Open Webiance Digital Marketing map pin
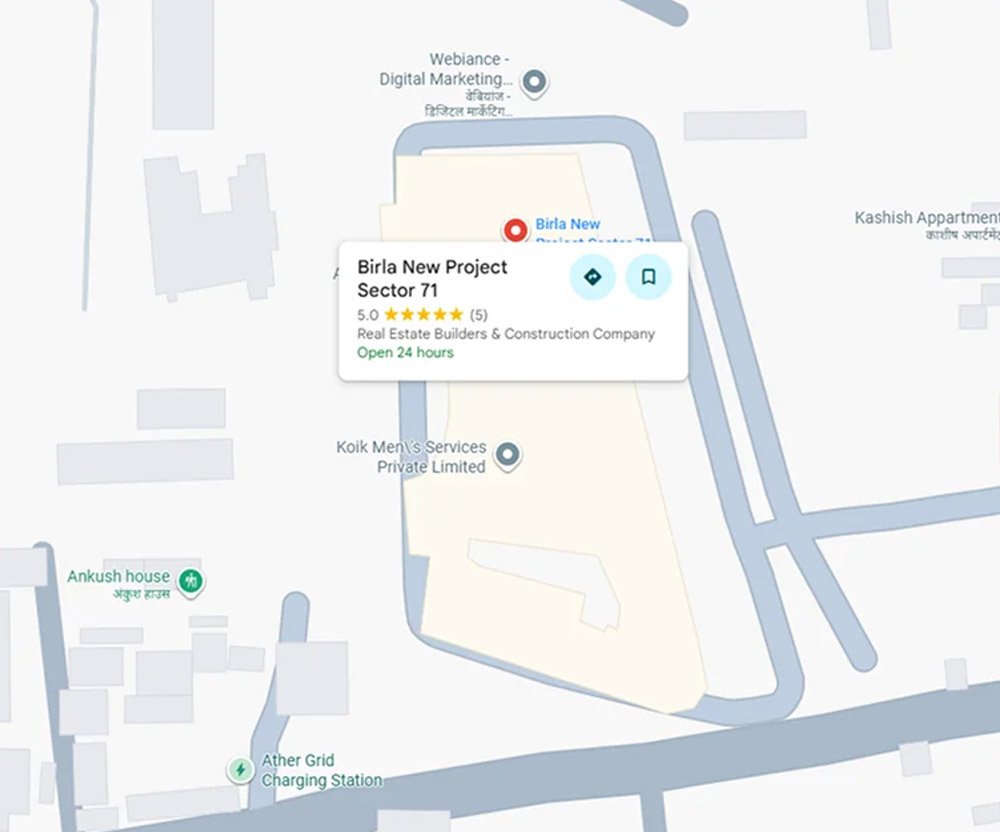The height and width of the screenshot is (832, 1000). [x=536, y=82]
